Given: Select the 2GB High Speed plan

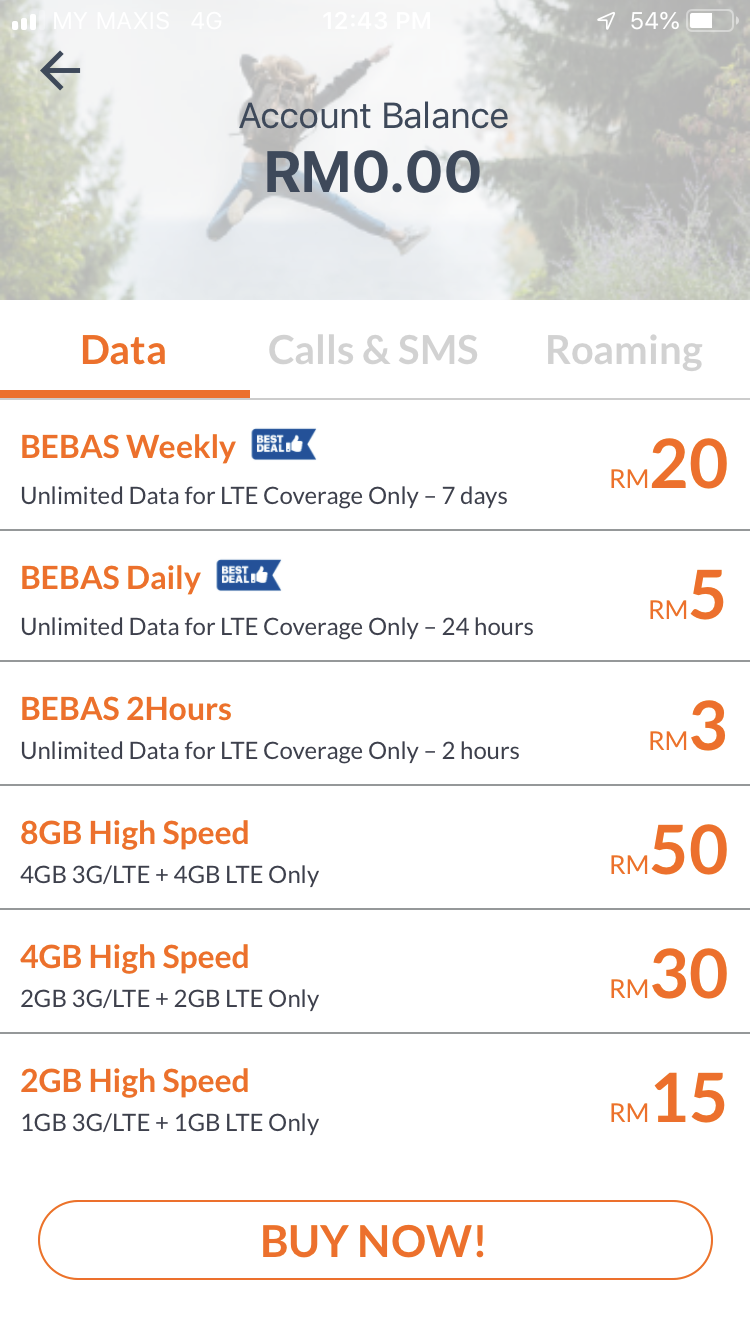Looking at the screenshot, I should coord(375,1096).
